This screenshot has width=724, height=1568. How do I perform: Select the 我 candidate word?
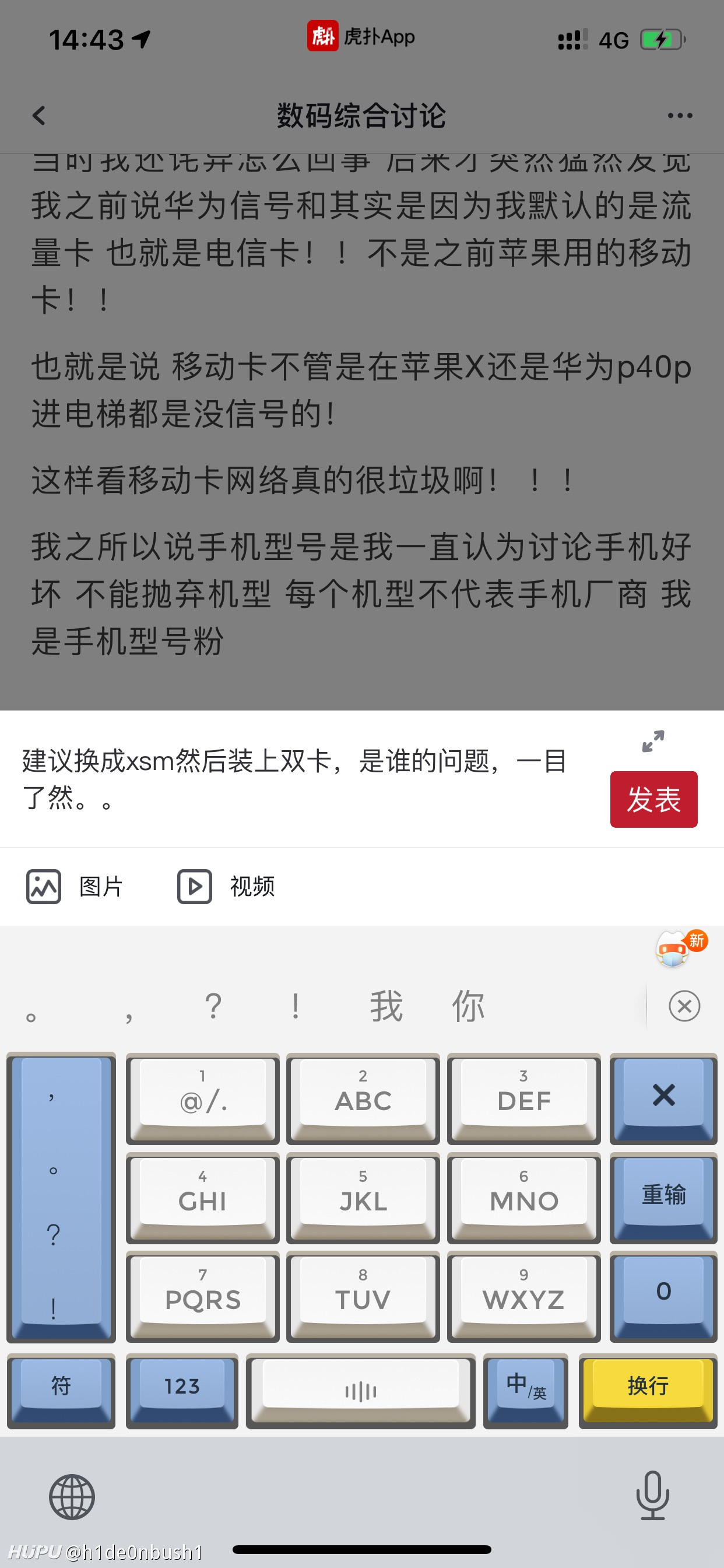[x=386, y=1006]
